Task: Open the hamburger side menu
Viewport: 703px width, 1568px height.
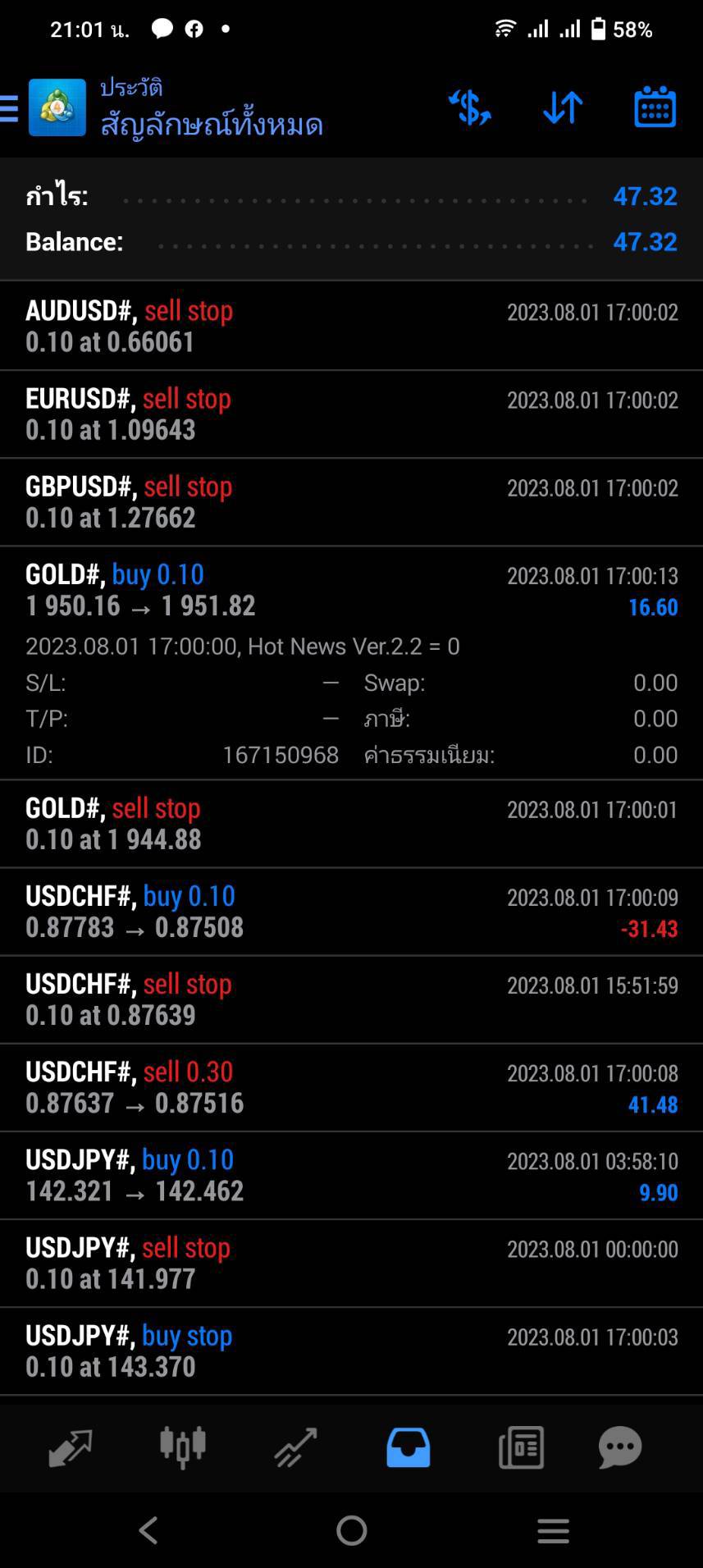Action: pos(9,107)
